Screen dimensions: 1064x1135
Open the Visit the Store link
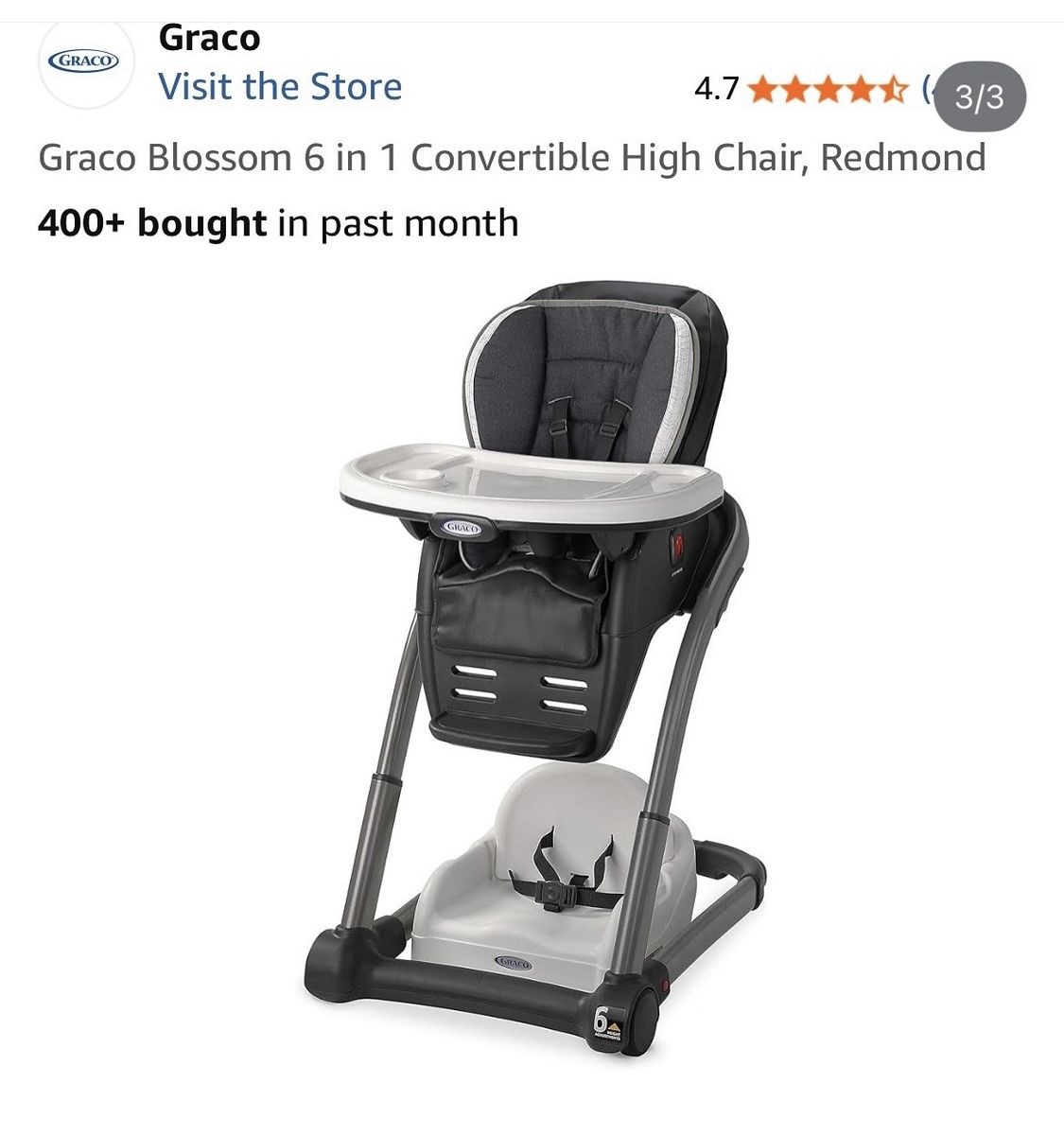pyautogui.click(x=280, y=86)
